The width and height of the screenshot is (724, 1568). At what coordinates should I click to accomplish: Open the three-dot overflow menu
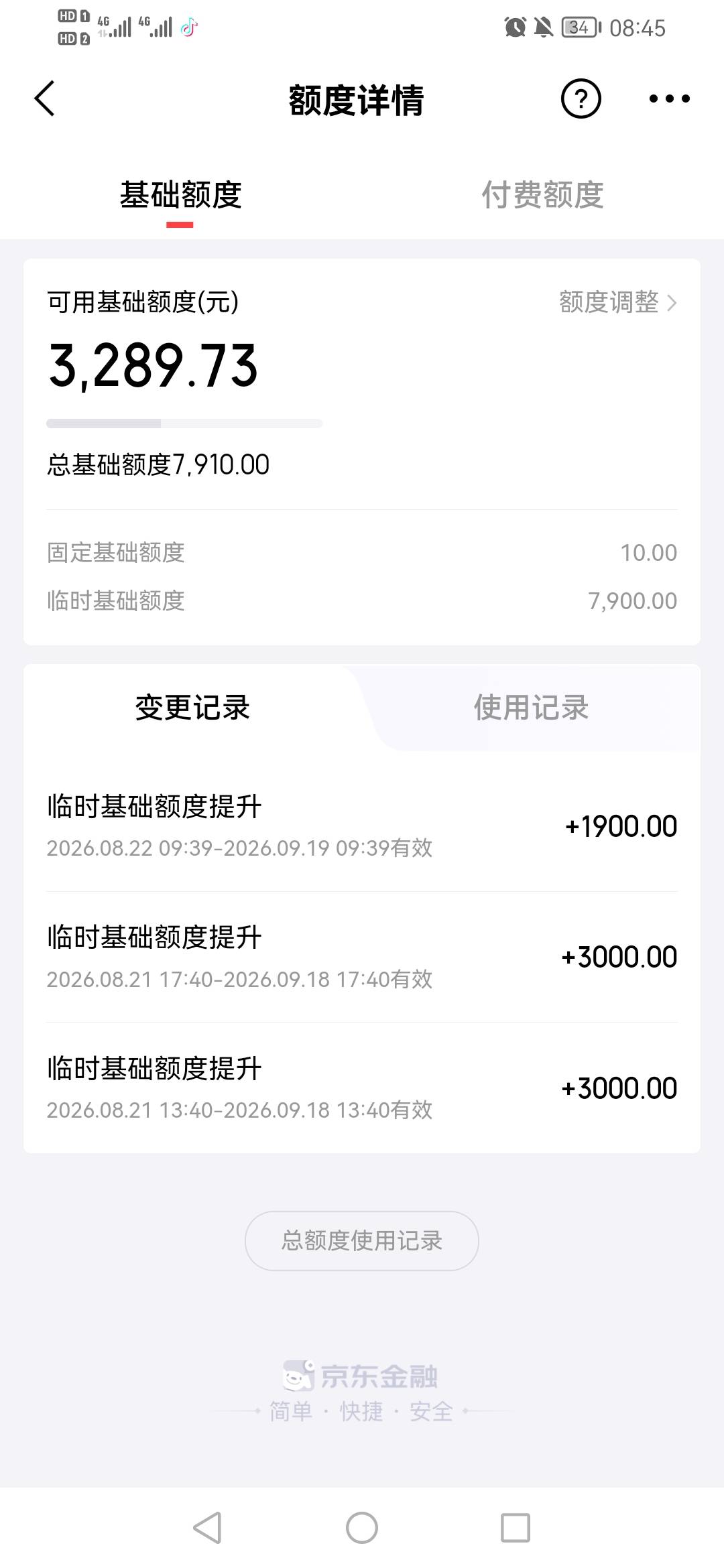[x=669, y=99]
